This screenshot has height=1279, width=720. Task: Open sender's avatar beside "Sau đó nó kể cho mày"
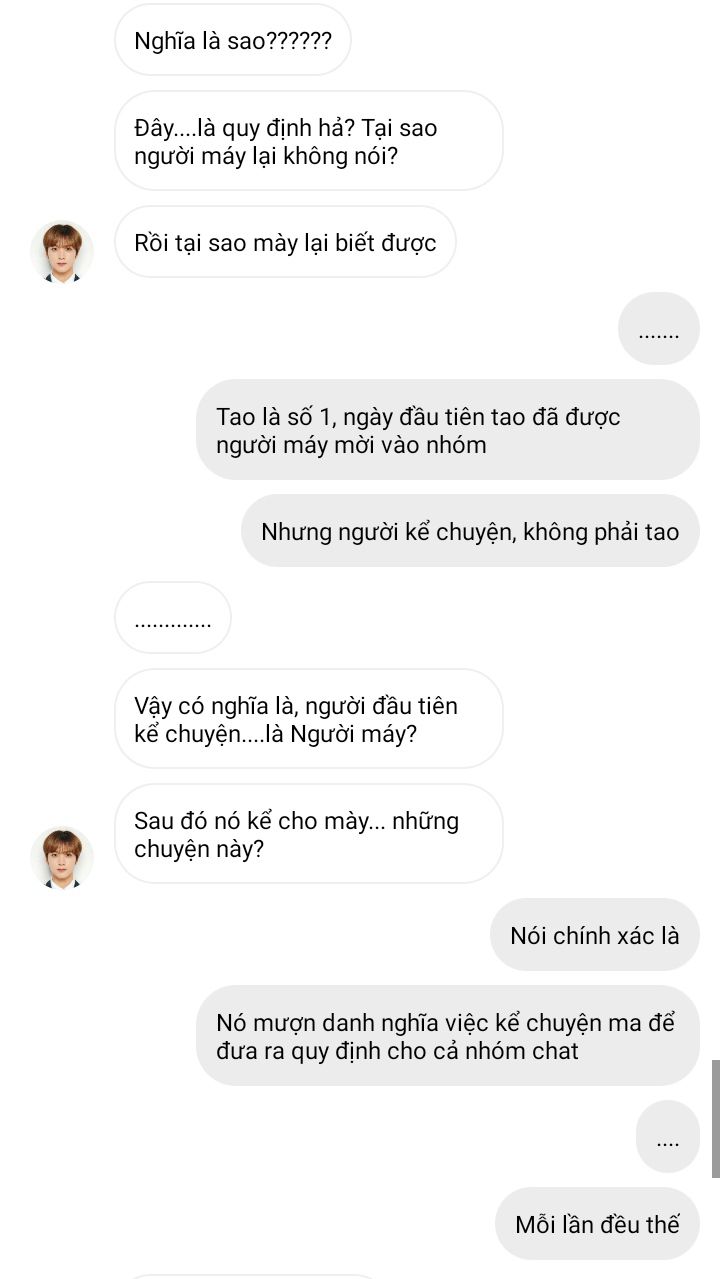pyautogui.click(x=62, y=858)
